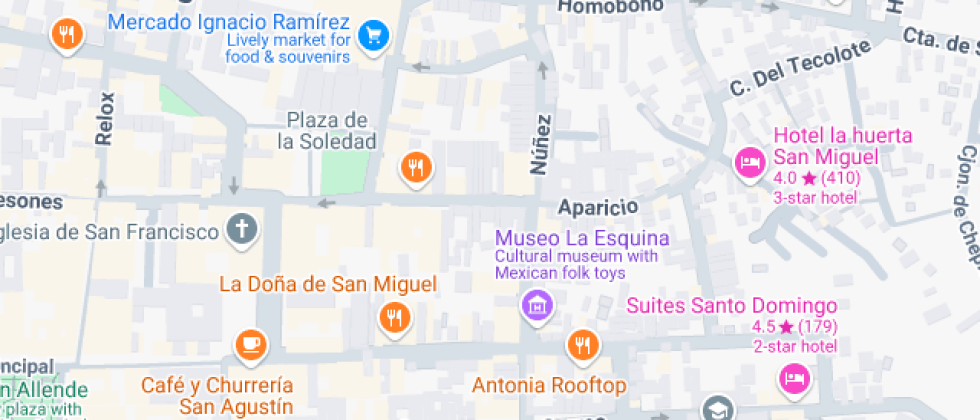Select the Antonia Rooftop restaurant marker
The height and width of the screenshot is (420, 980).
(x=581, y=345)
